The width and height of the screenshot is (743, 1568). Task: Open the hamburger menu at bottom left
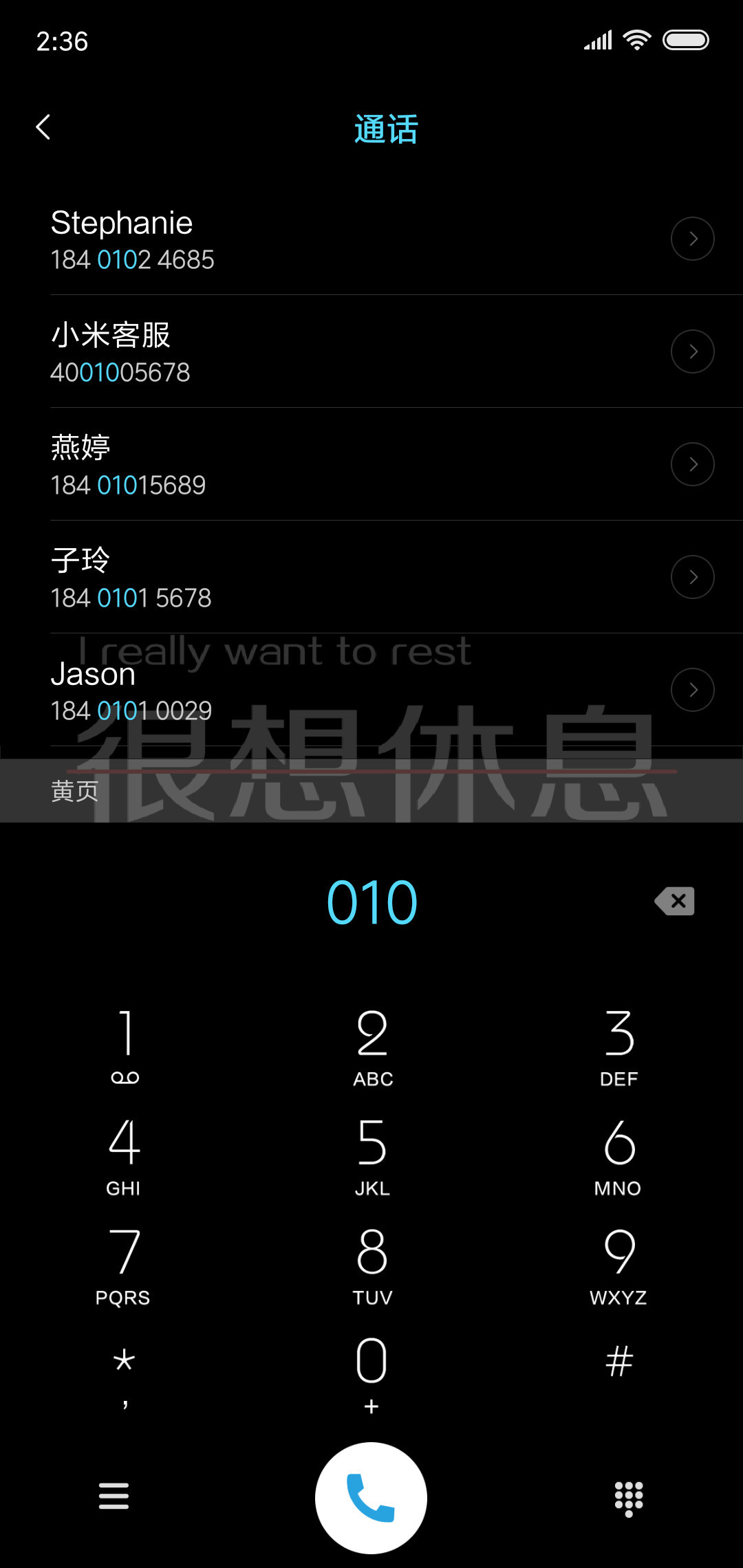click(114, 1496)
